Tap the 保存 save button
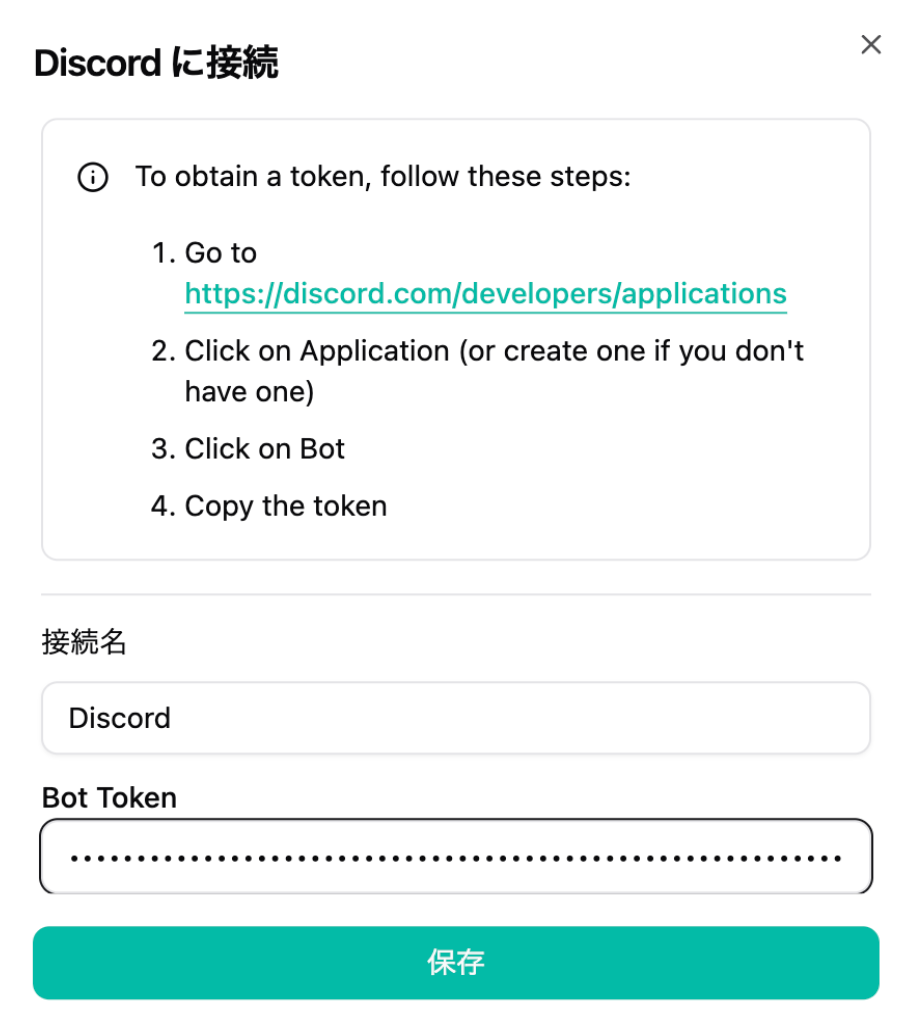The image size is (900, 1018). (x=455, y=962)
